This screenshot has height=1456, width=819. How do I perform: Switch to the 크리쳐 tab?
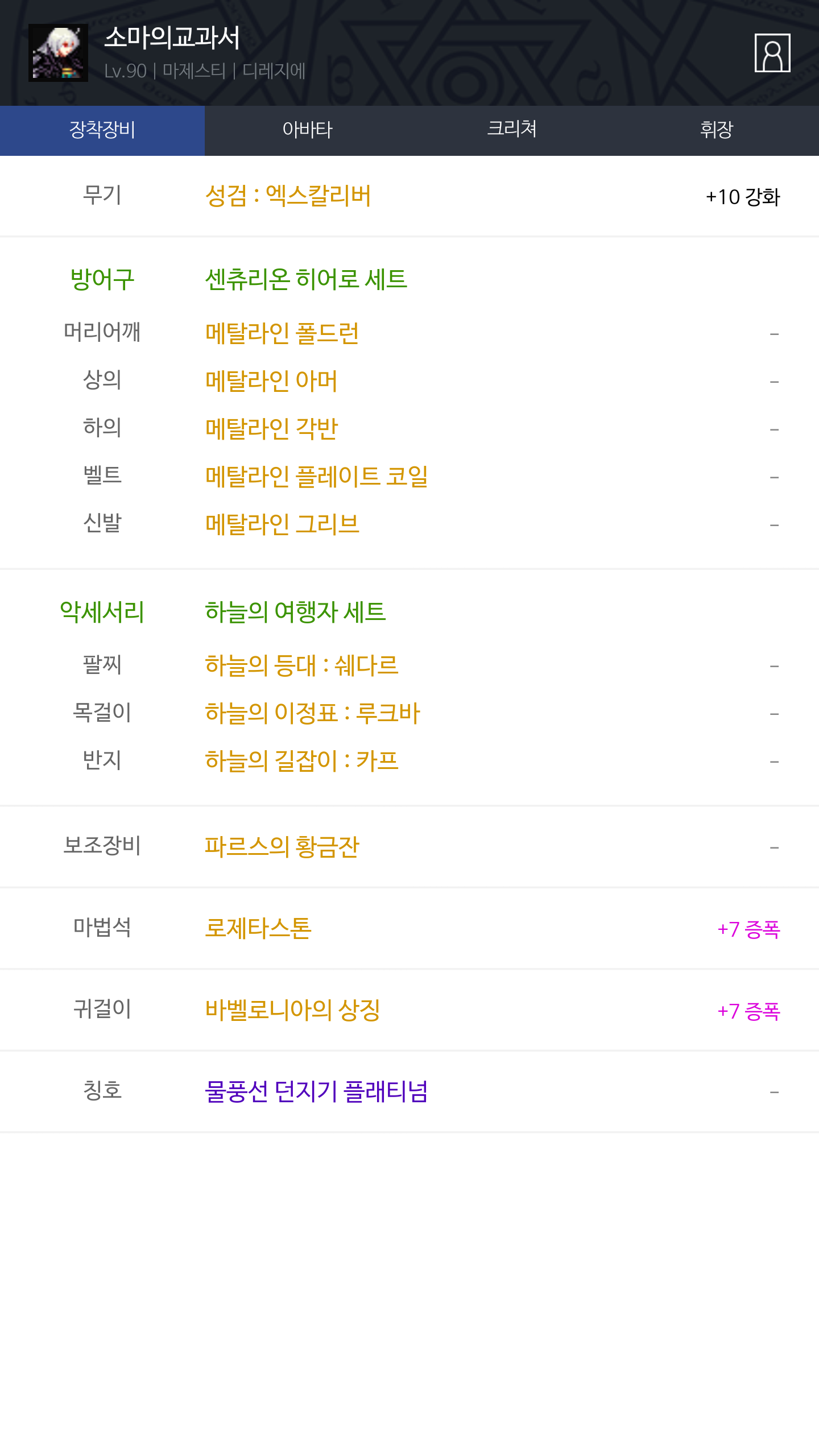(x=512, y=130)
